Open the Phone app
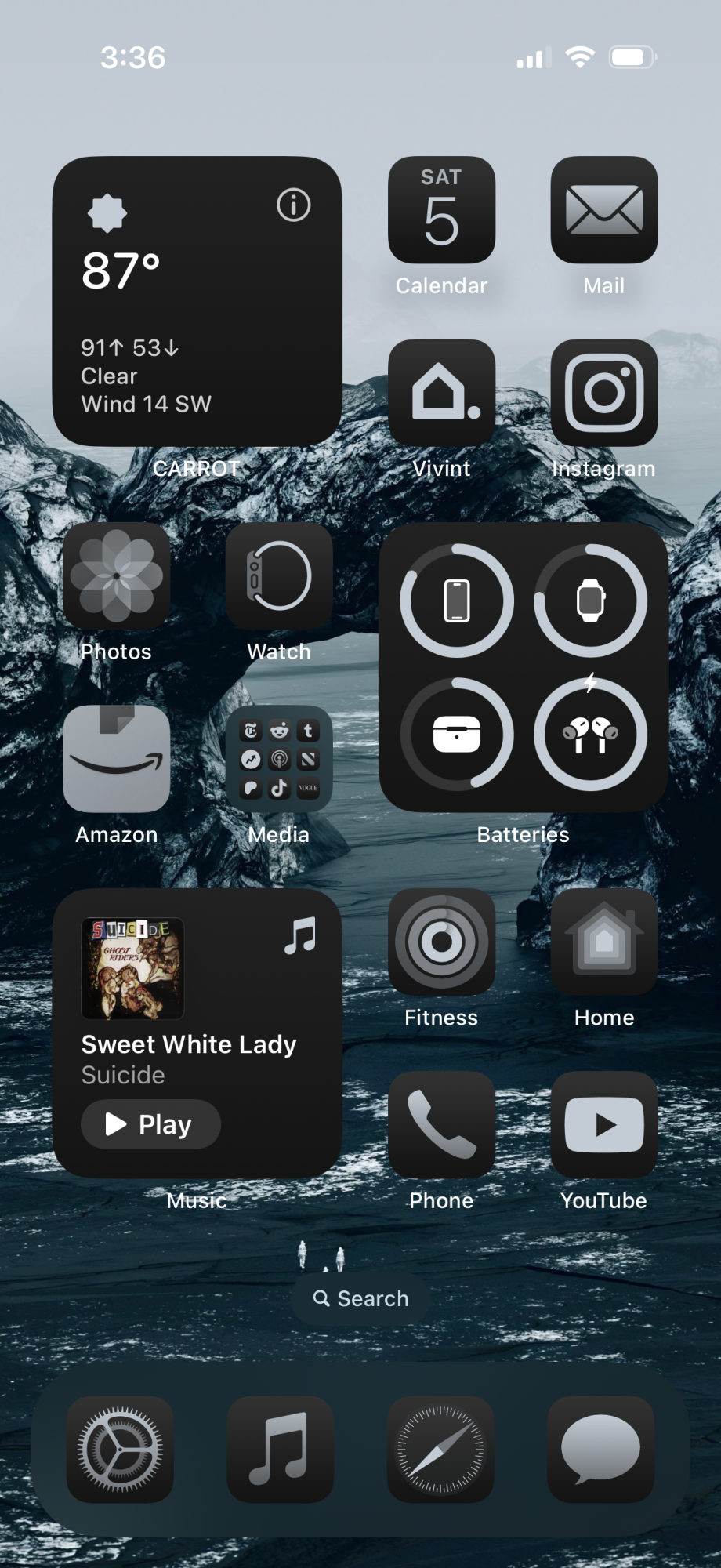The height and width of the screenshot is (1568, 721). coord(441,1124)
